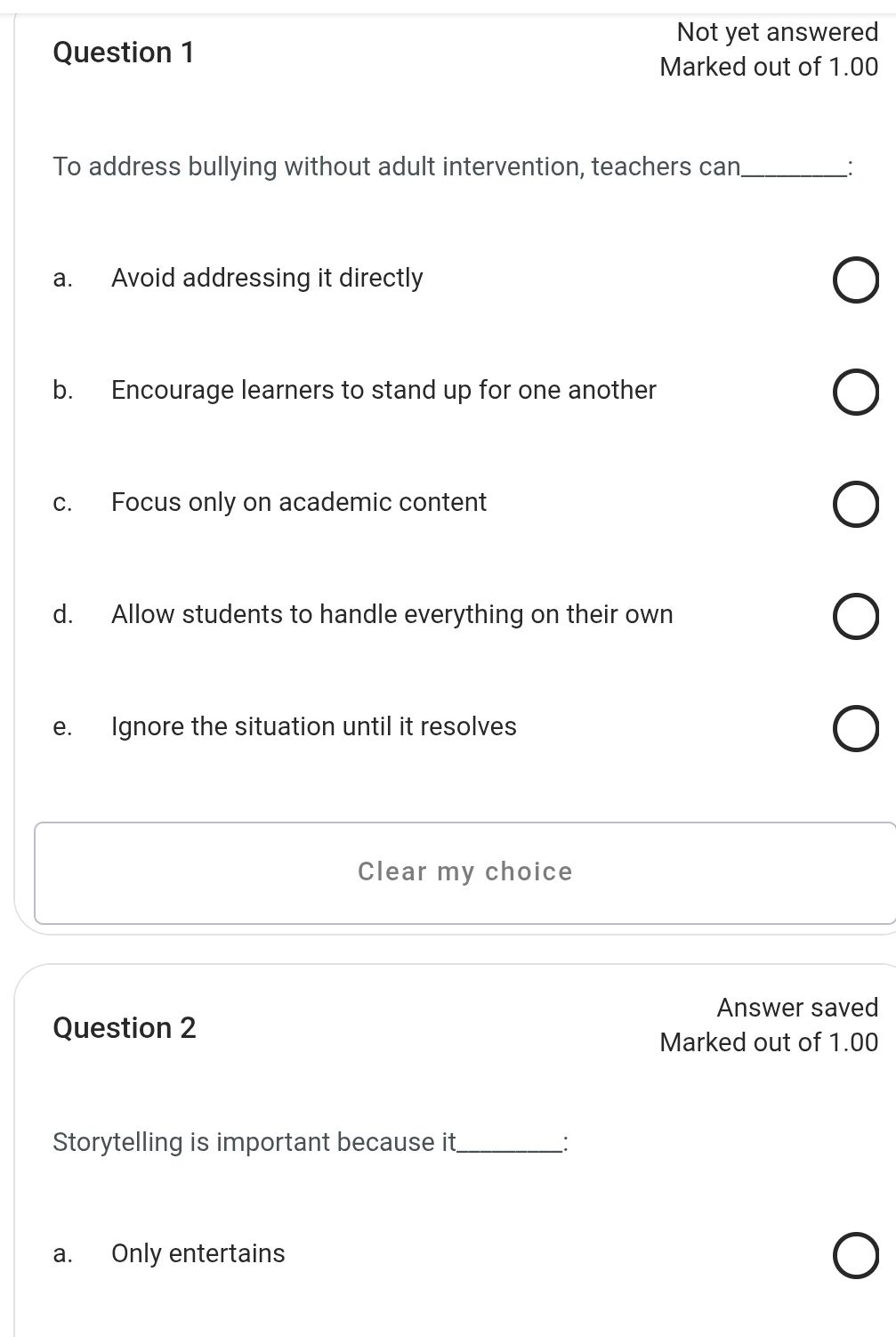Click the 'Ignore the situation until it resolves' text
The height and width of the screenshot is (1337, 896).
coord(313,725)
